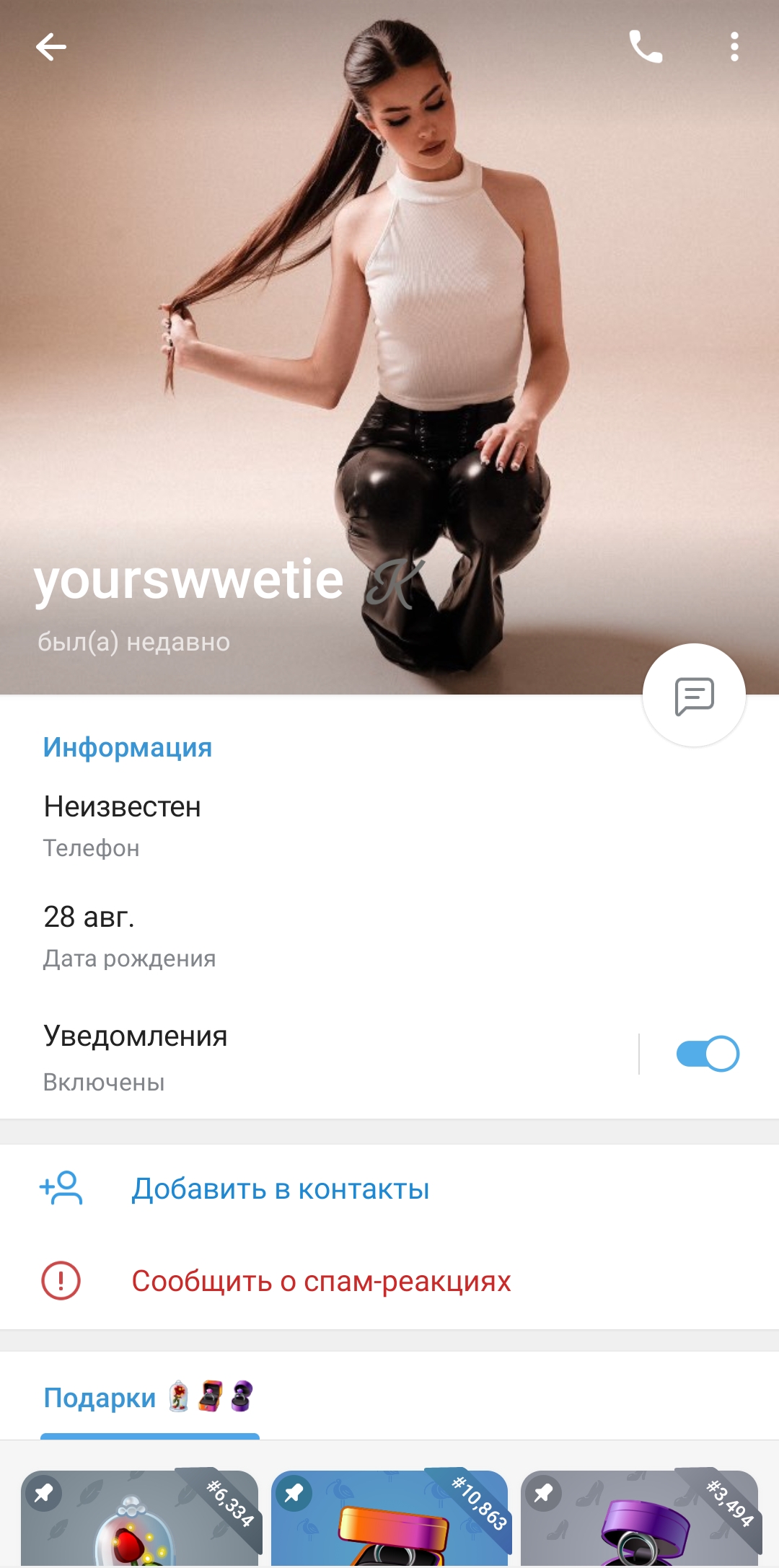Open gift #10,863 card
The image size is (779, 1568).
click(x=389, y=1518)
